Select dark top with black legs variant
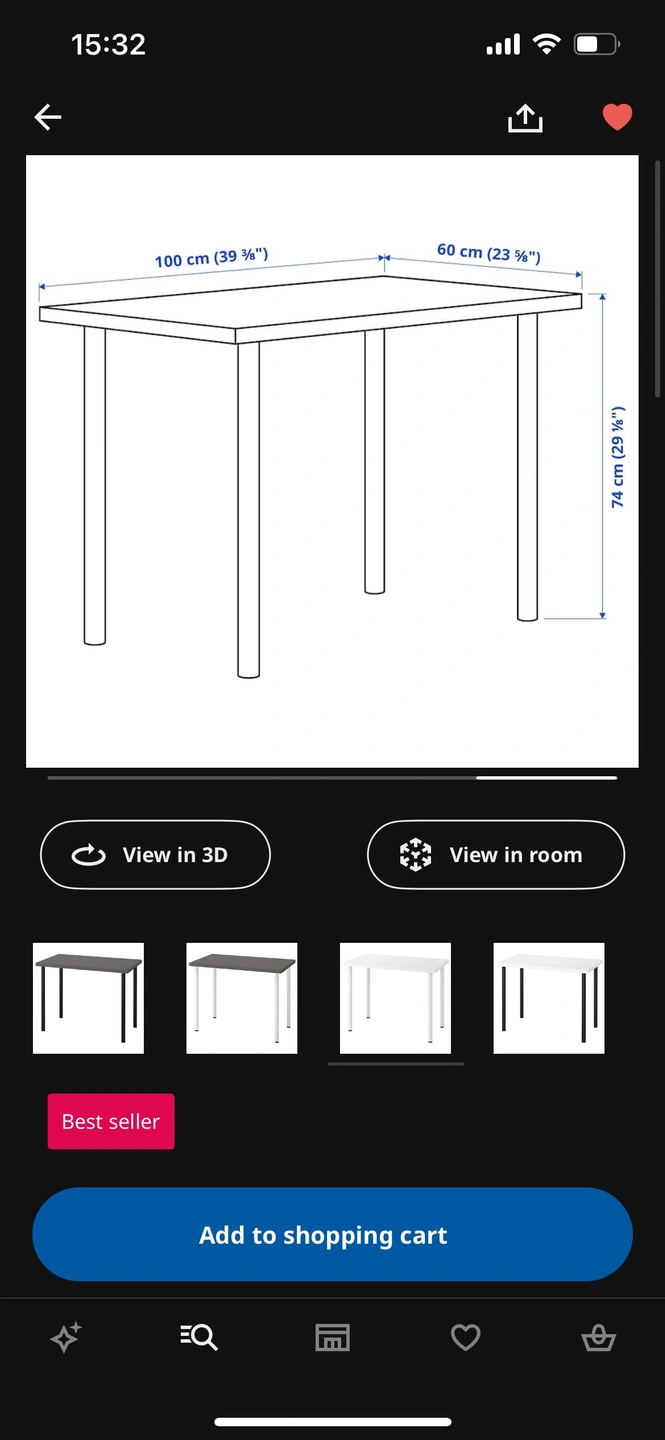 point(88,998)
